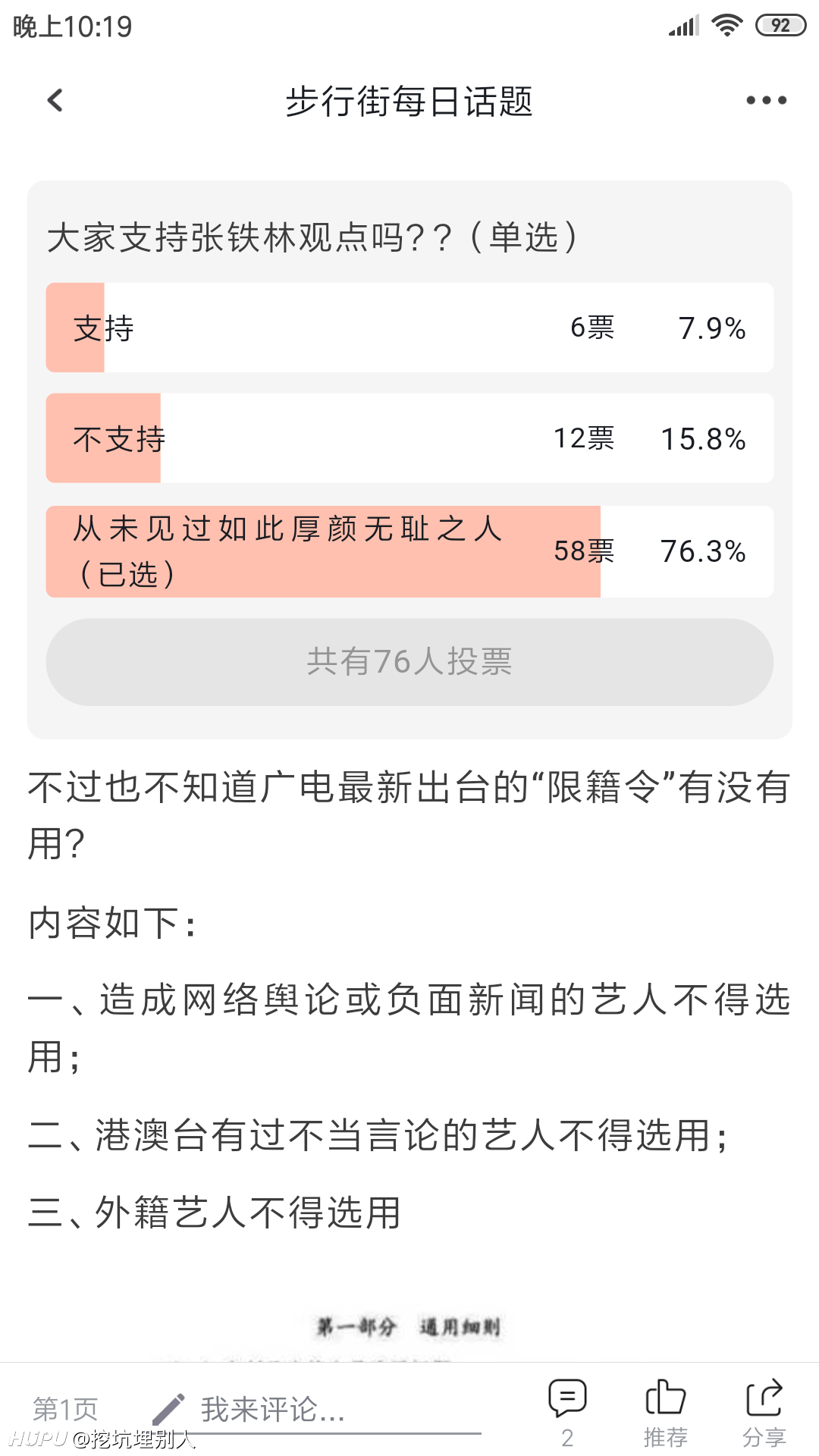
Task: Tap the 共有76人投票 button
Action: point(409,662)
